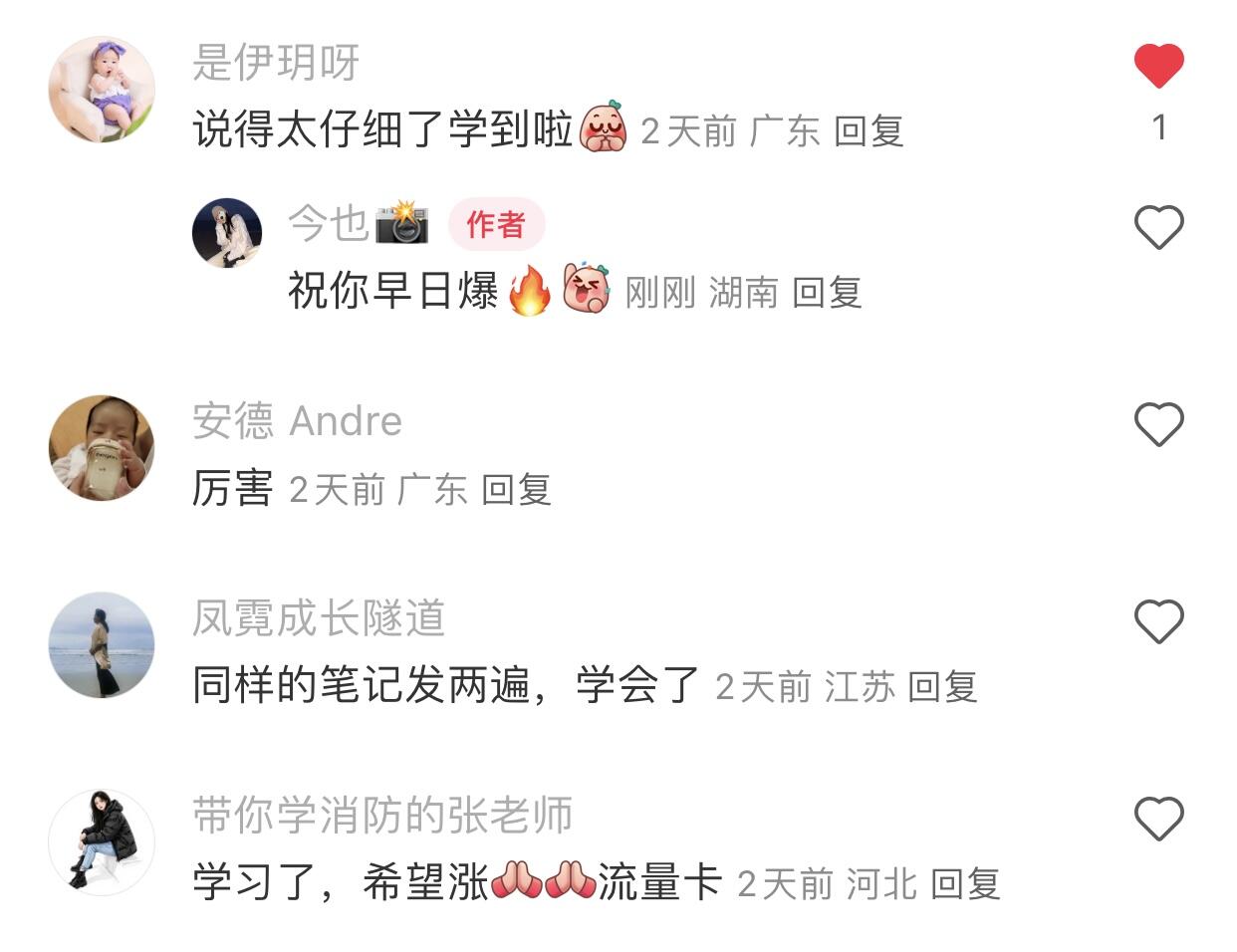
Task: Open 安德 Andre's profile avatar
Action: point(102,447)
